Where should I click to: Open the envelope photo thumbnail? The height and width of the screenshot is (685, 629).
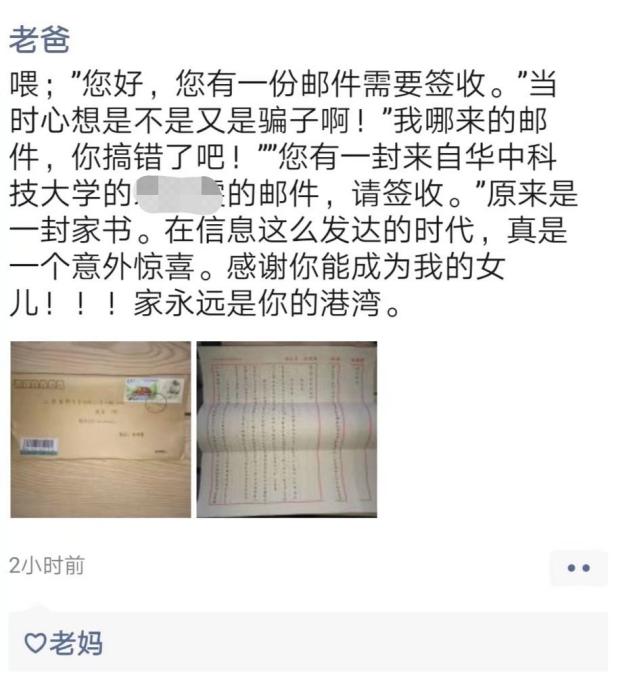click(x=100, y=430)
